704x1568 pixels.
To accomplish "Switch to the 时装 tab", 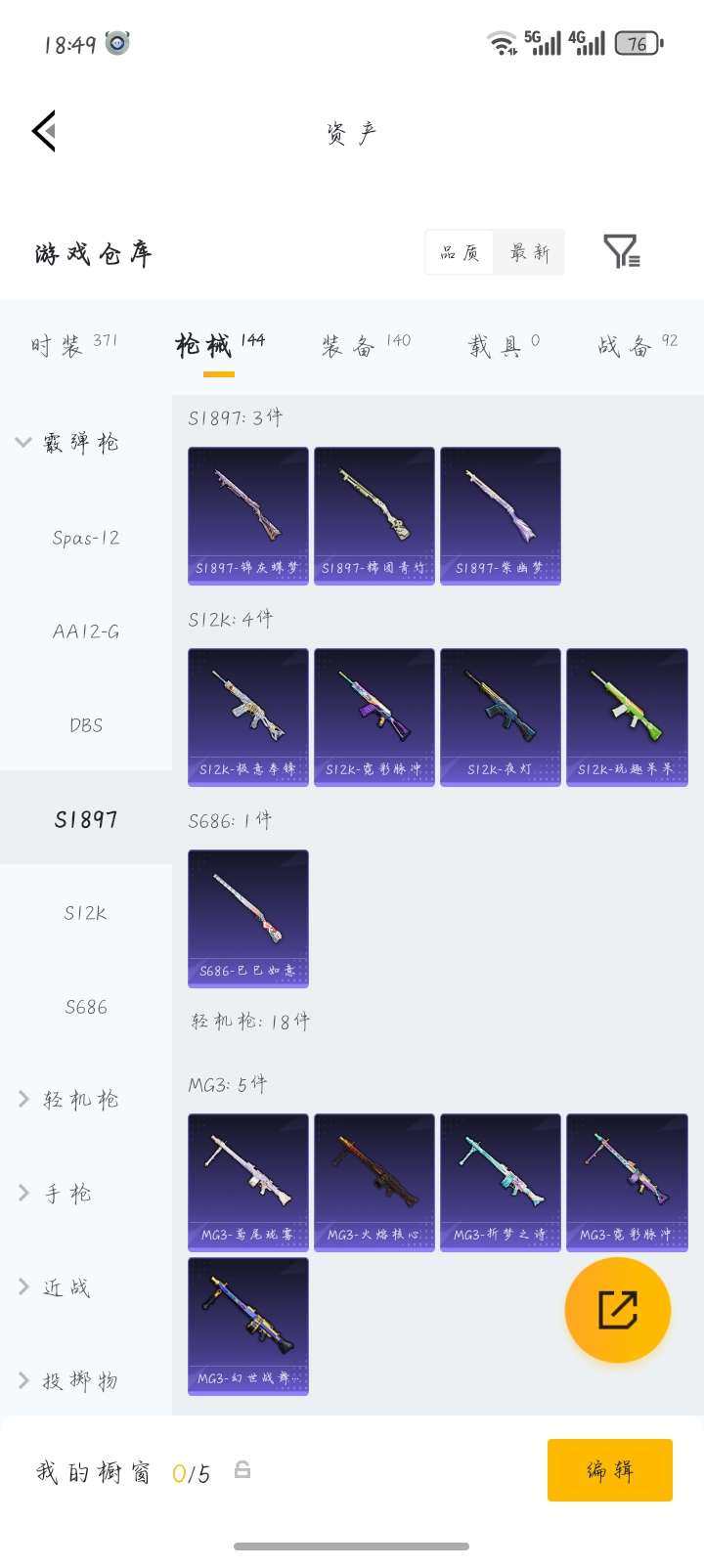I will (x=73, y=345).
